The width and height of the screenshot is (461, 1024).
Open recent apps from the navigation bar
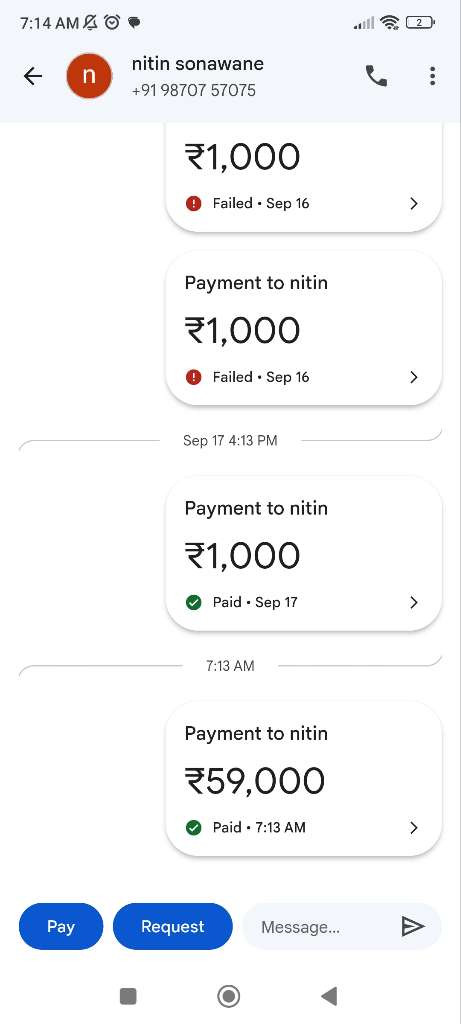(x=128, y=996)
